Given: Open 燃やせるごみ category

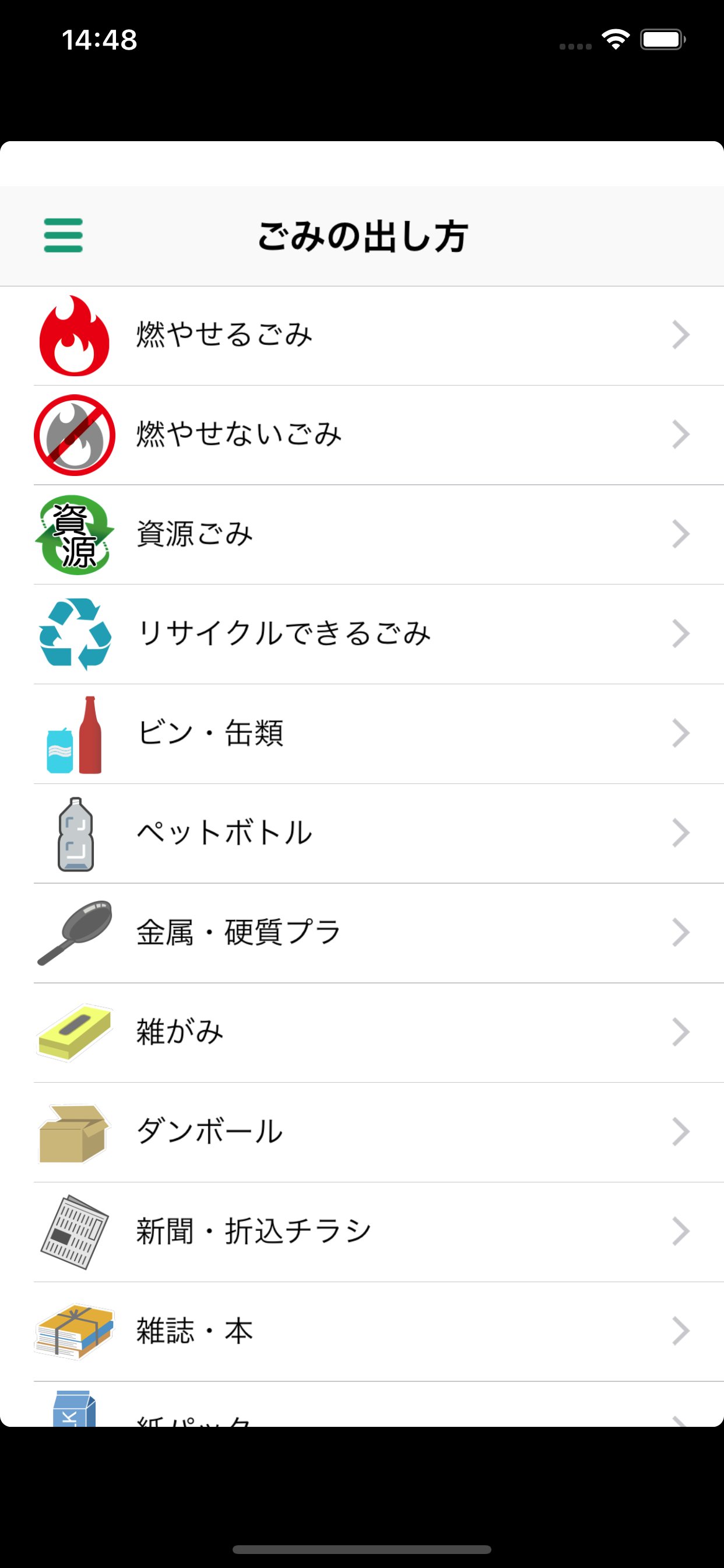Looking at the screenshot, I should [362, 335].
